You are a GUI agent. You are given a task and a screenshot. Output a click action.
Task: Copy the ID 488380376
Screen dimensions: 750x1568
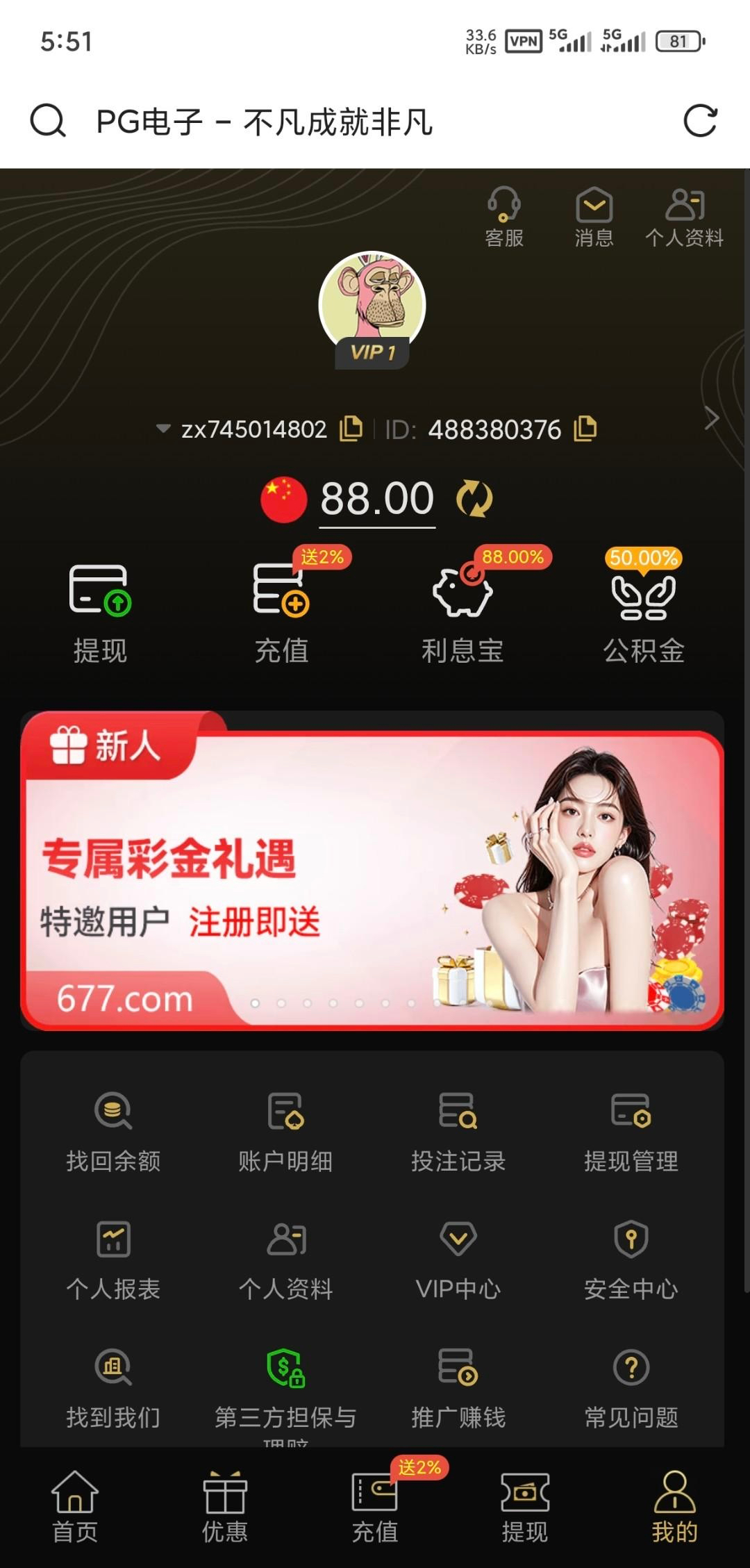[585, 429]
